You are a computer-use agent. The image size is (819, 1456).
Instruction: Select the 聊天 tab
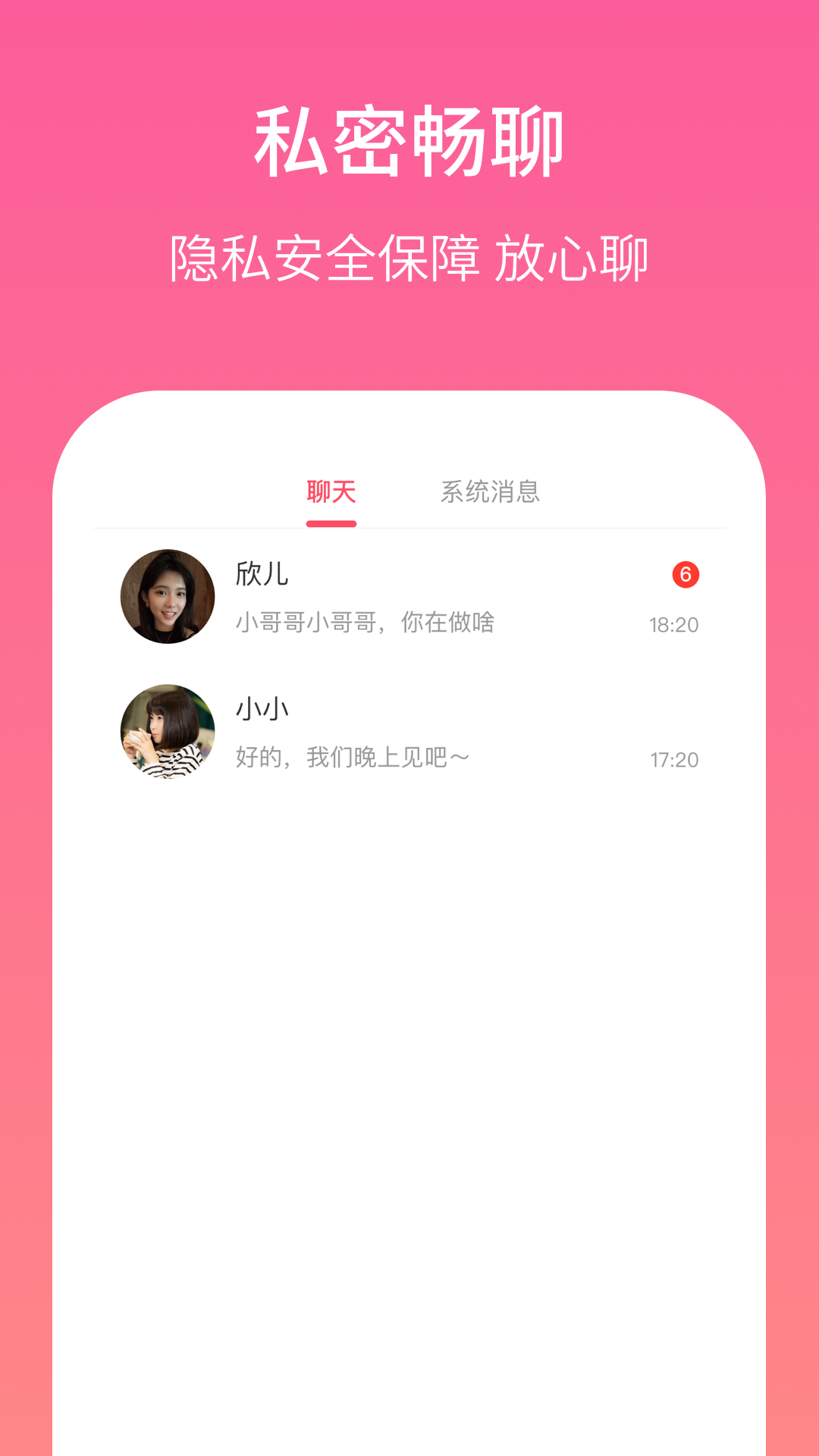pyautogui.click(x=331, y=491)
